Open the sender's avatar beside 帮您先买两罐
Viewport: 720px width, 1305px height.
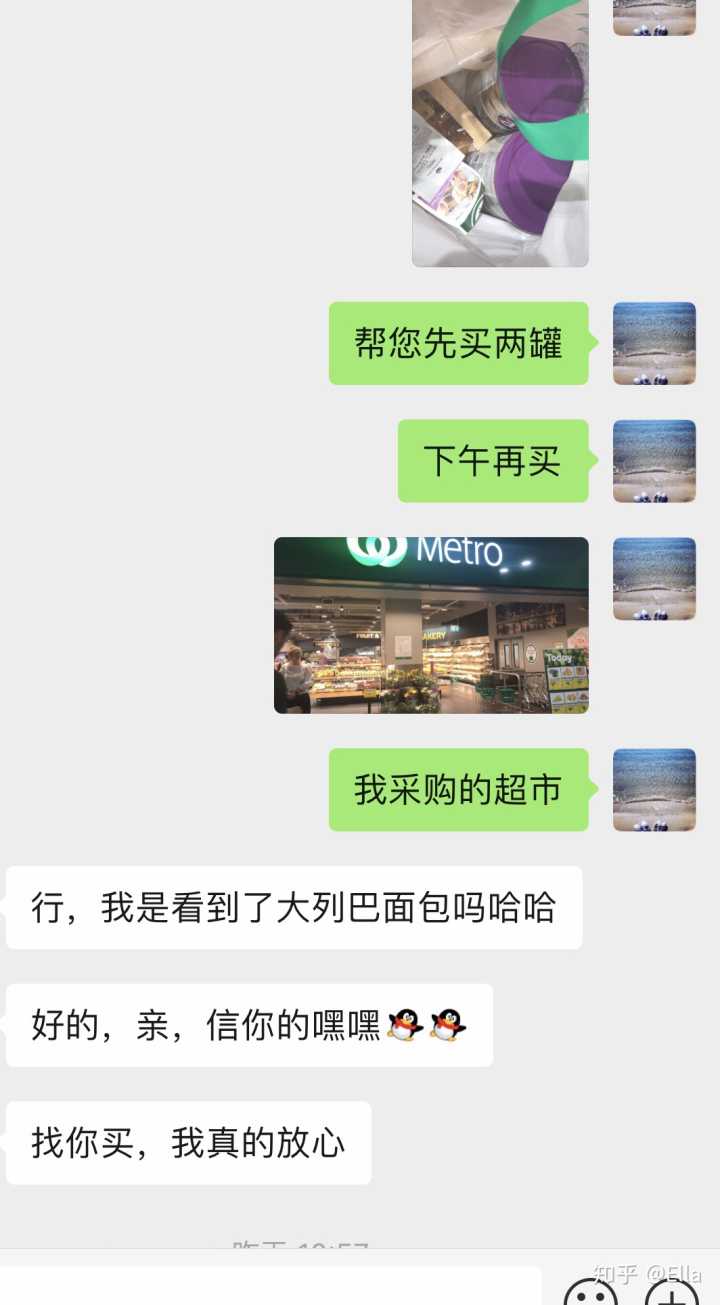(654, 343)
